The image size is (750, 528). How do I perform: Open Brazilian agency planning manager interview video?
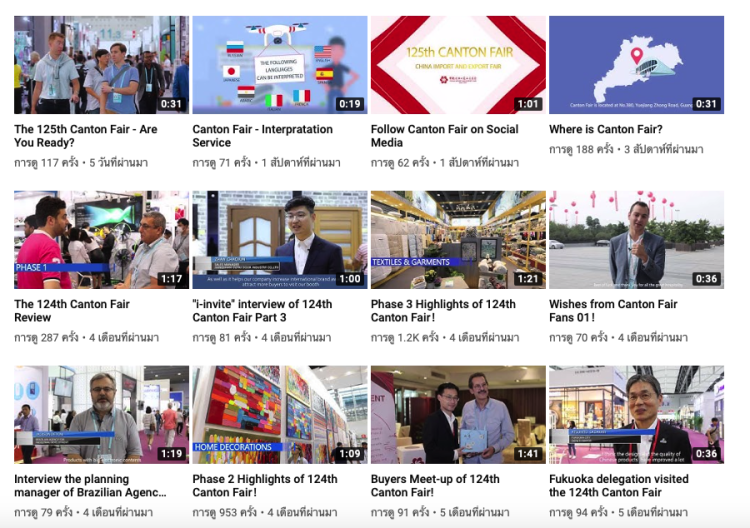point(101,414)
